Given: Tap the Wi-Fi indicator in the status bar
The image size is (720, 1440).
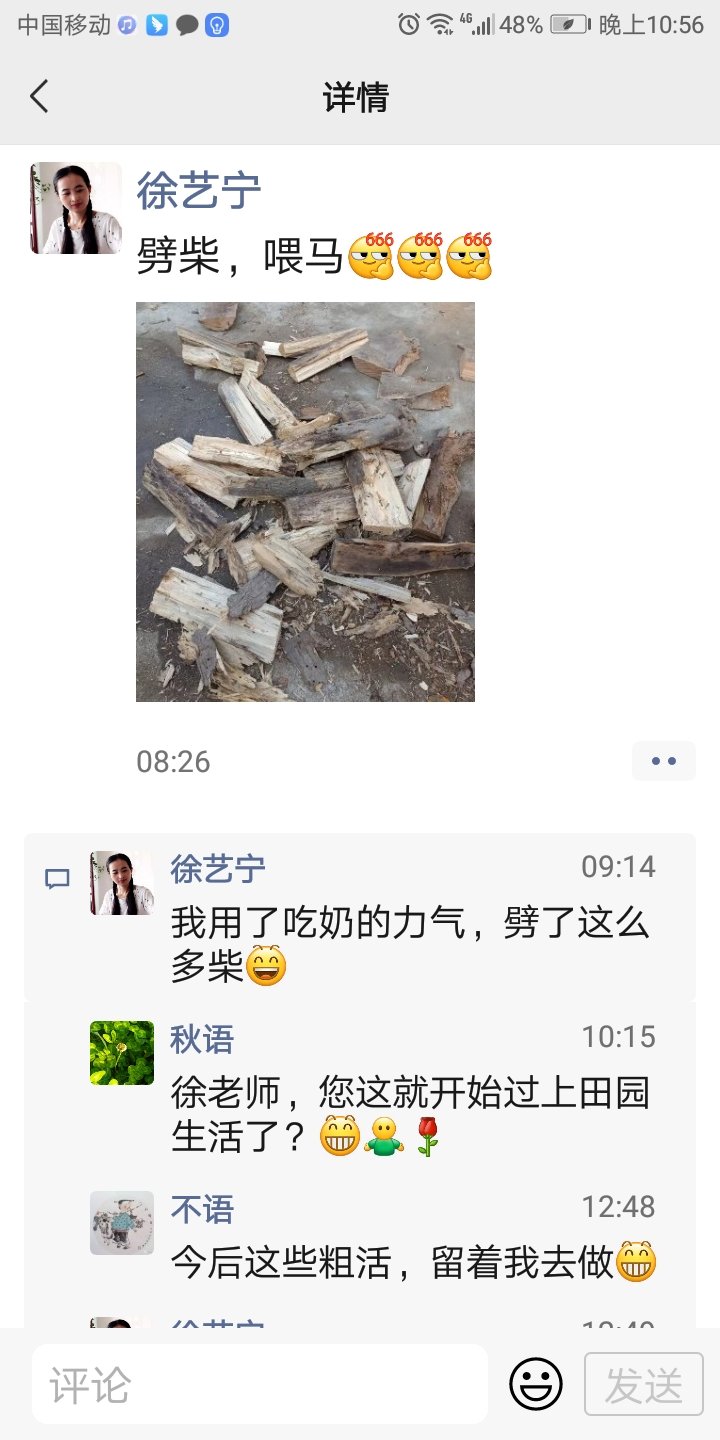Looking at the screenshot, I should 441,25.
